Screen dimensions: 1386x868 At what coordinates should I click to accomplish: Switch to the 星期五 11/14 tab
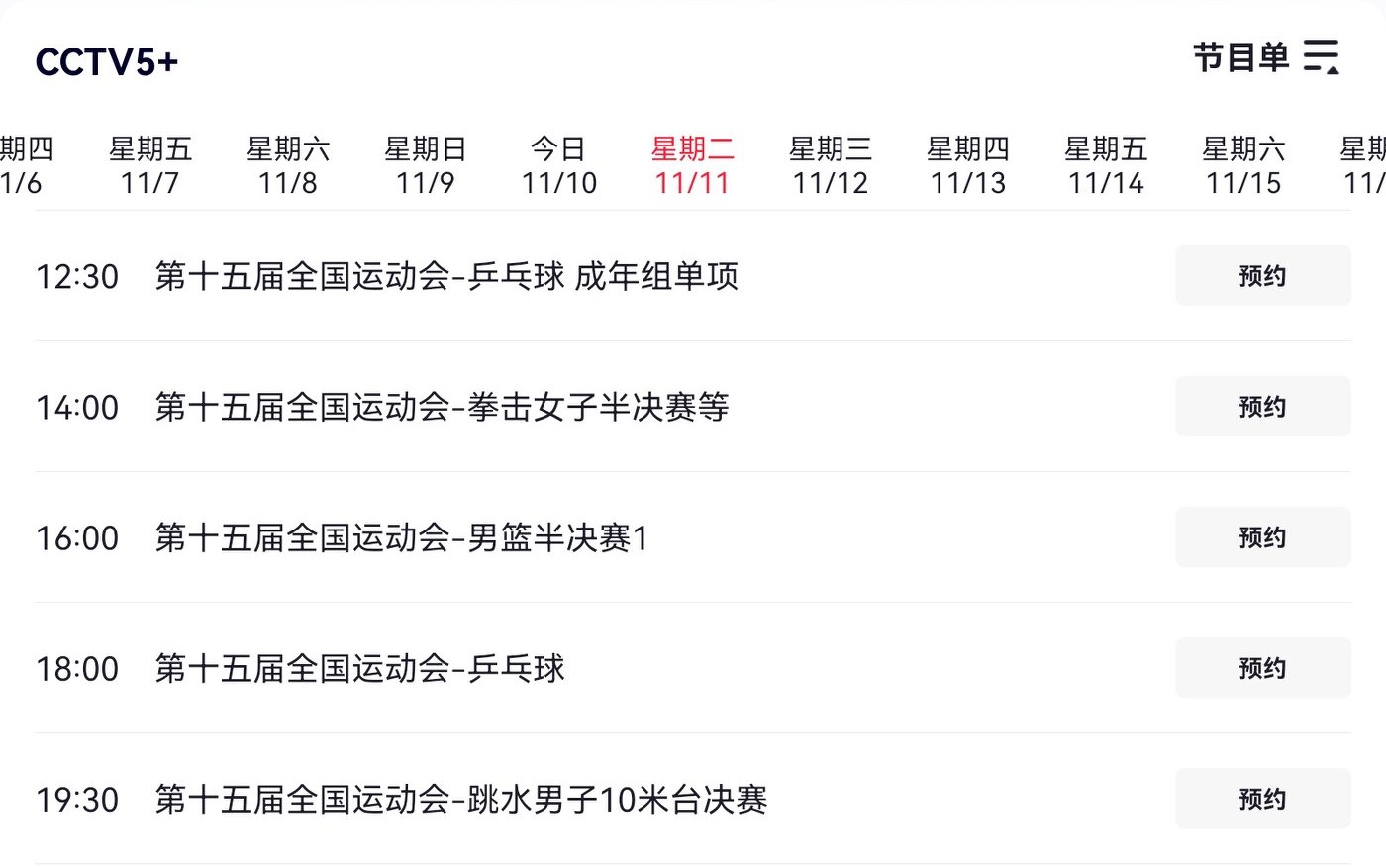click(1105, 166)
